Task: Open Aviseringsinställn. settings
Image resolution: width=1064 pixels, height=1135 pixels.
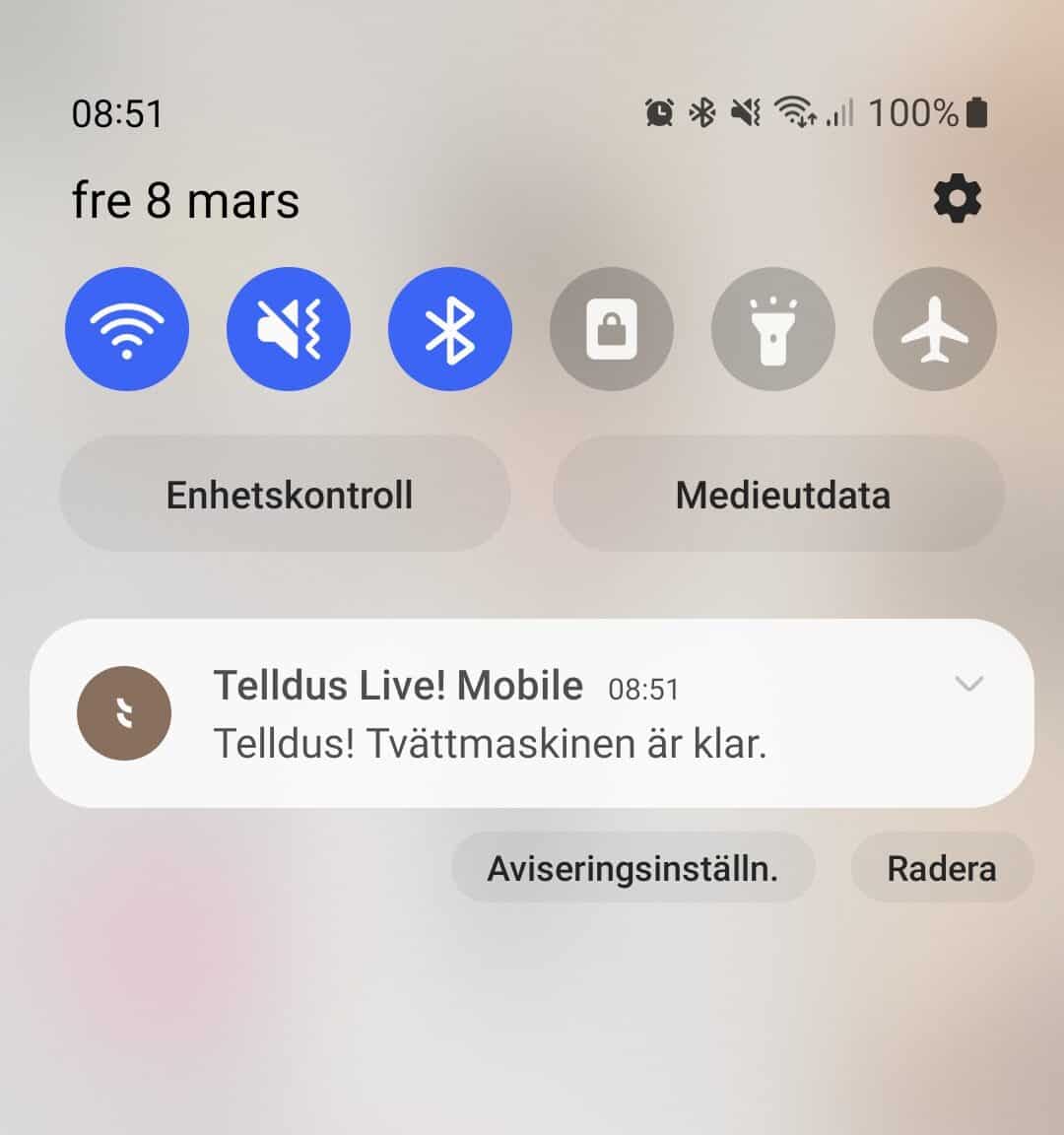Action: pos(632,868)
